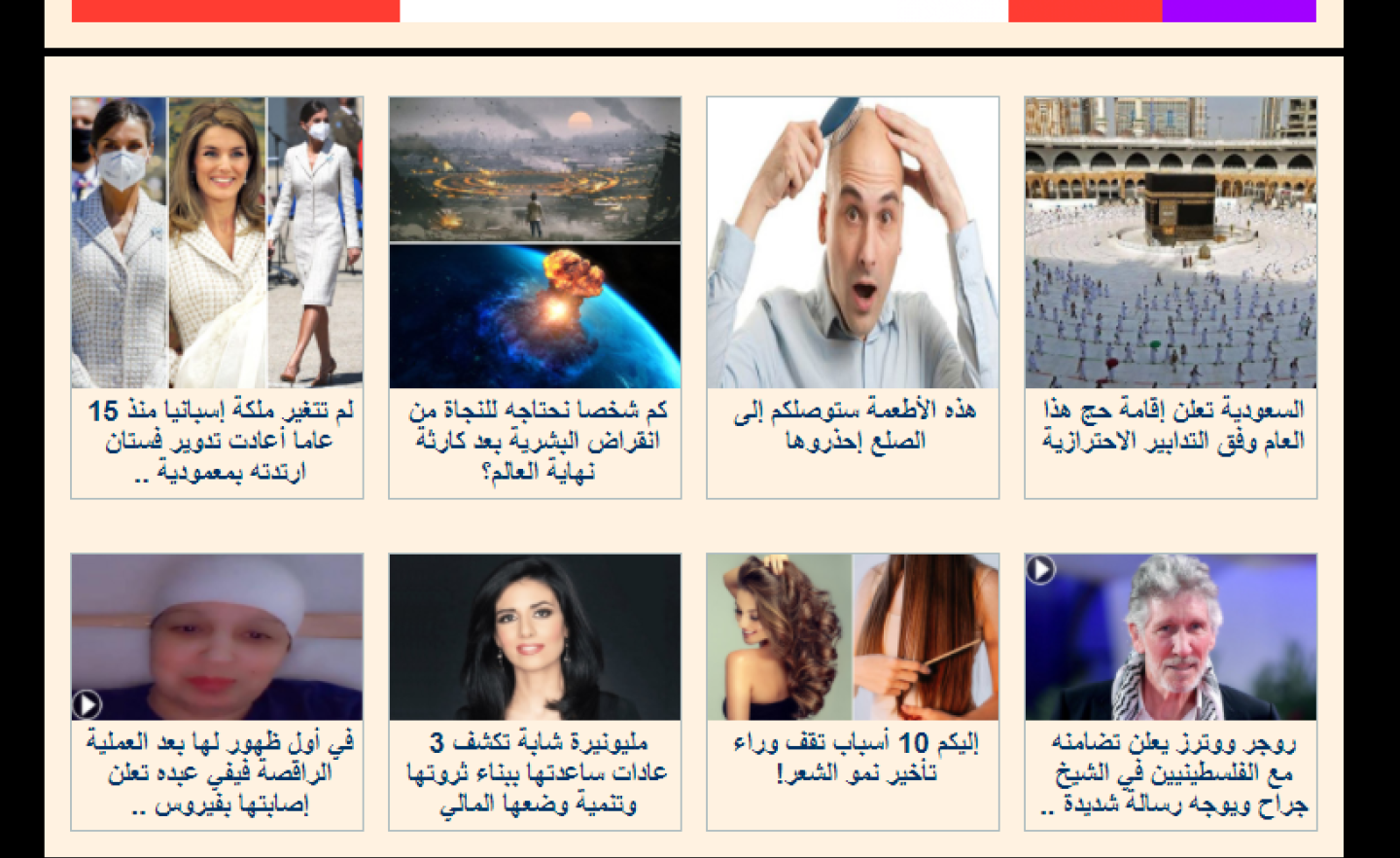View 10 reasons for slow hair growth

click(853, 758)
